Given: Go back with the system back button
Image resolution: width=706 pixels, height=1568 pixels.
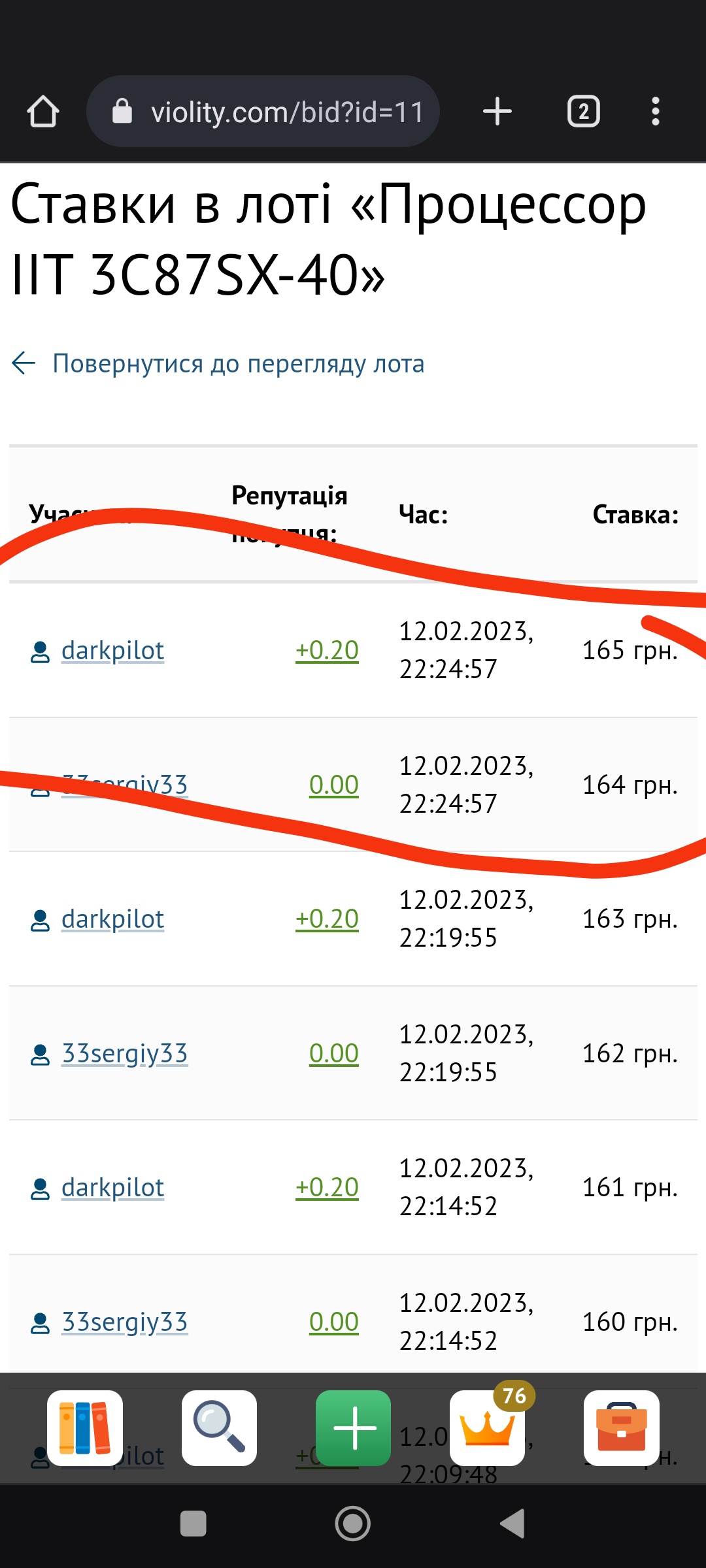Looking at the screenshot, I should click(513, 1524).
